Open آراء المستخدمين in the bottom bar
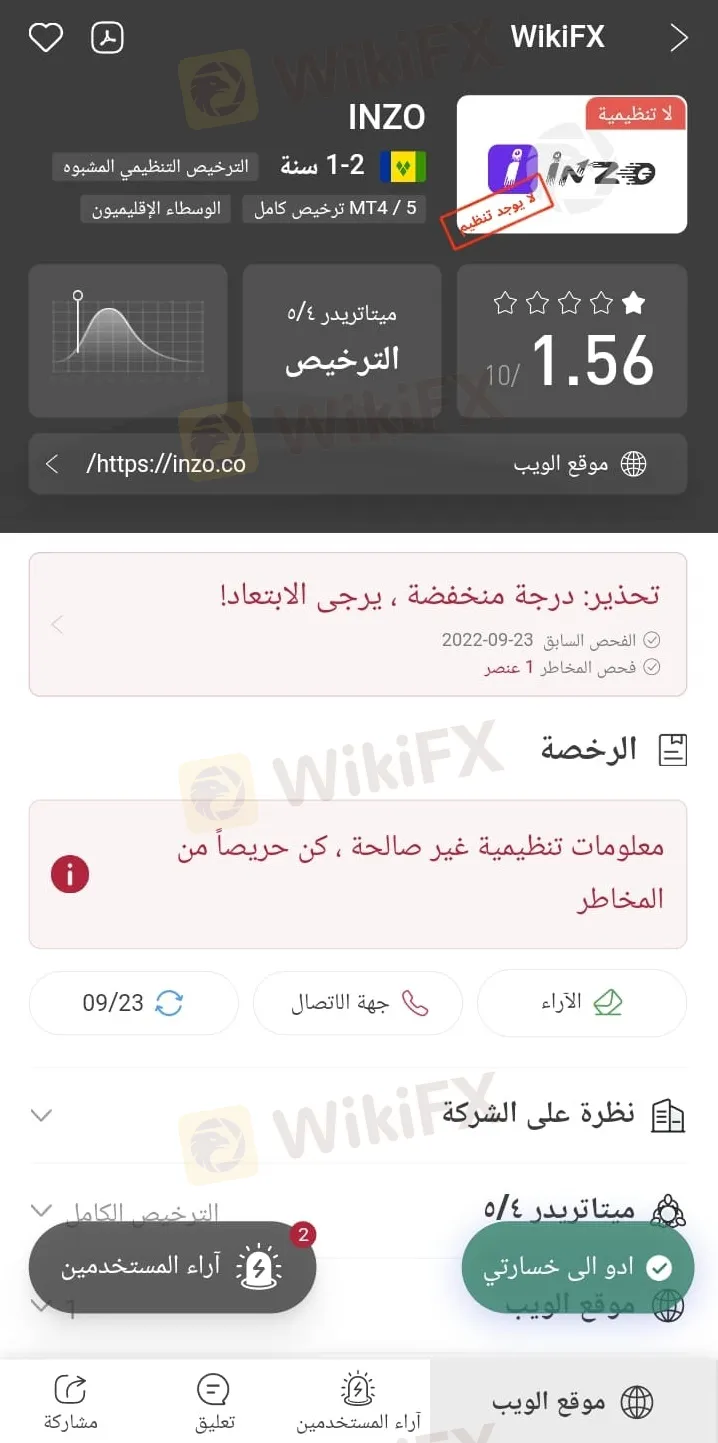The width and height of the screenshot is (718, 1443). click(358, 1401)
